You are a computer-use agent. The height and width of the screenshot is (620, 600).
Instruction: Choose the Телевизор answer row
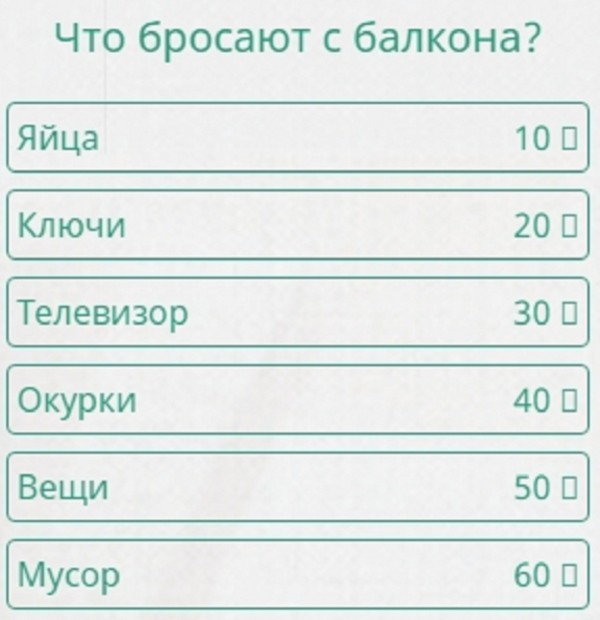[298, 313]
